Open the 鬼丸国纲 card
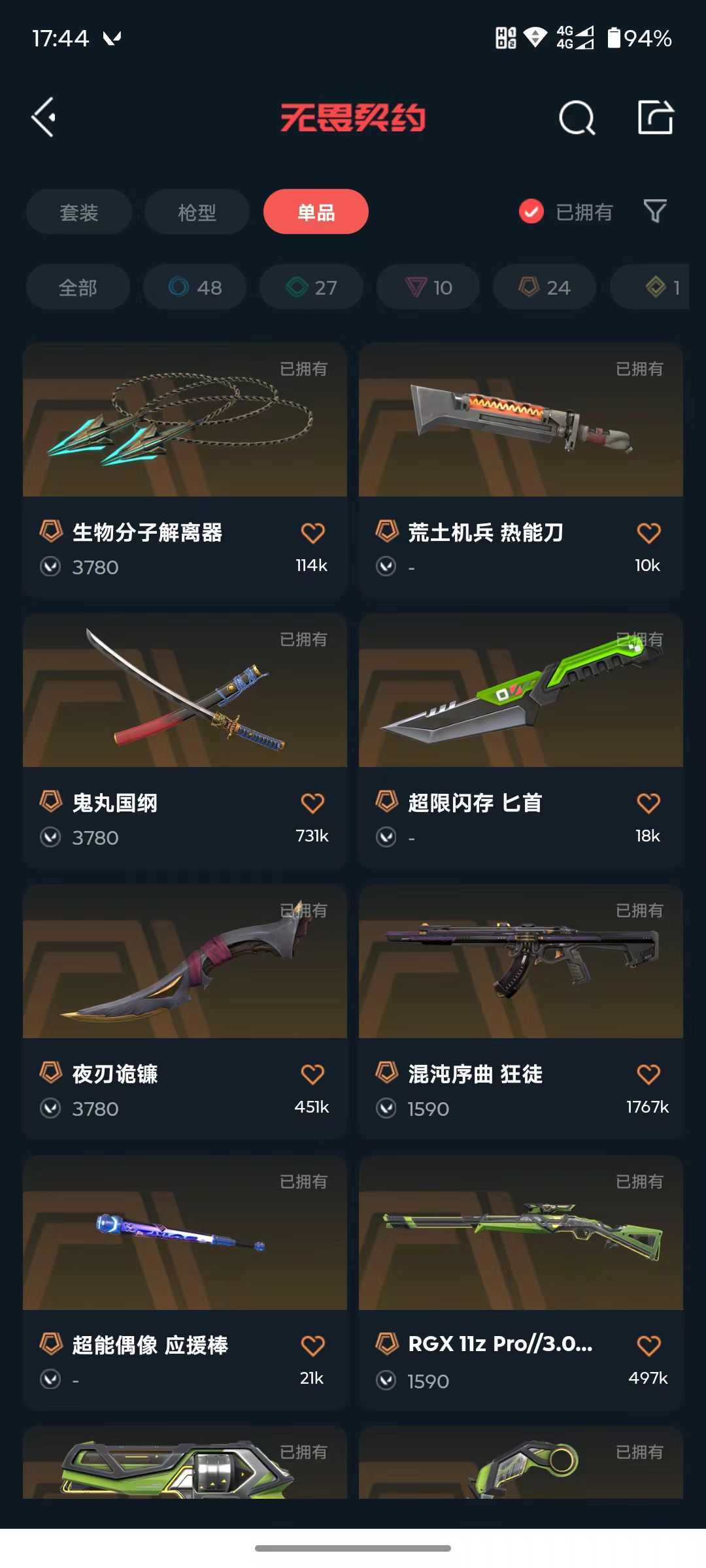The width and height of the screenshot is (706, 1568). coord(185,740)
